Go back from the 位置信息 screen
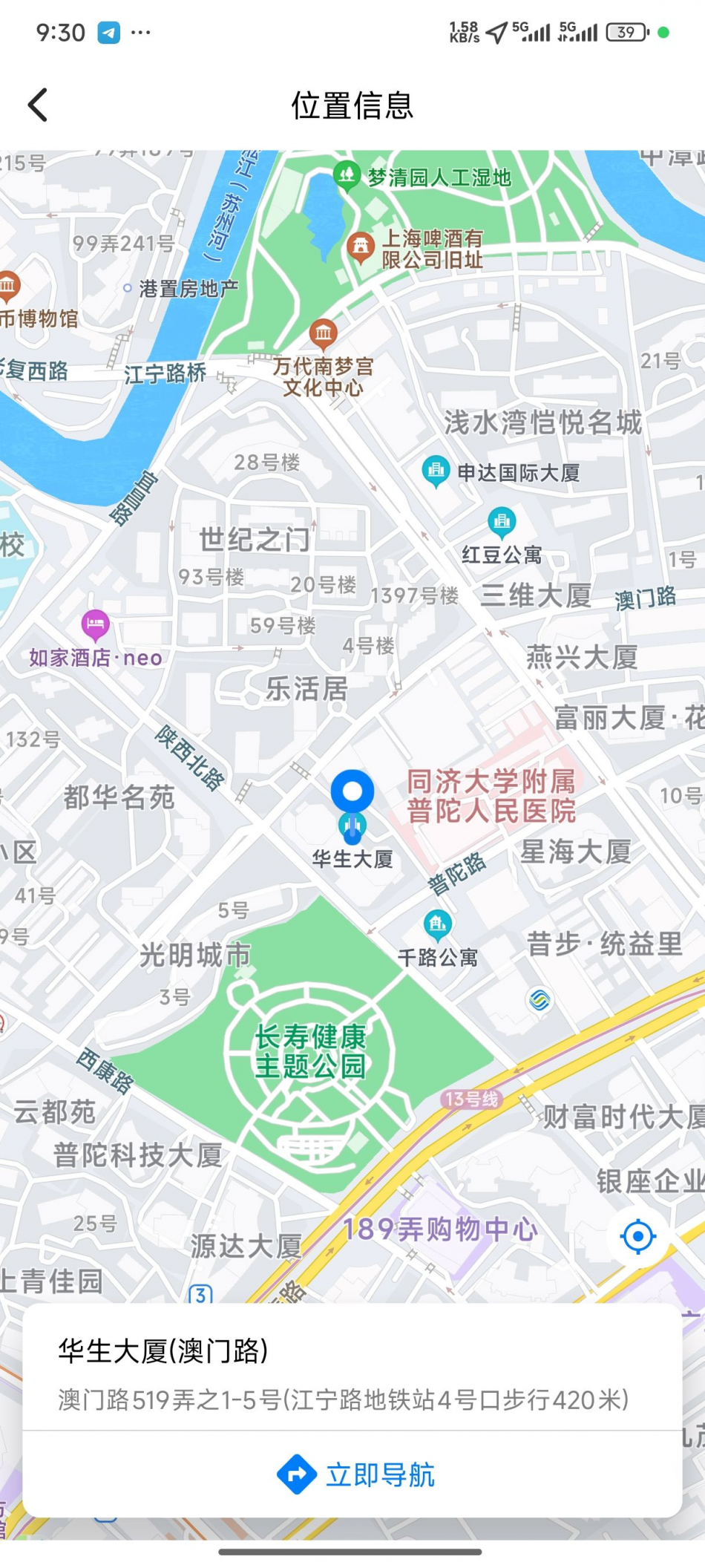Image resolution: width=705 pixels, height=1568 pixels. point(39,105)
